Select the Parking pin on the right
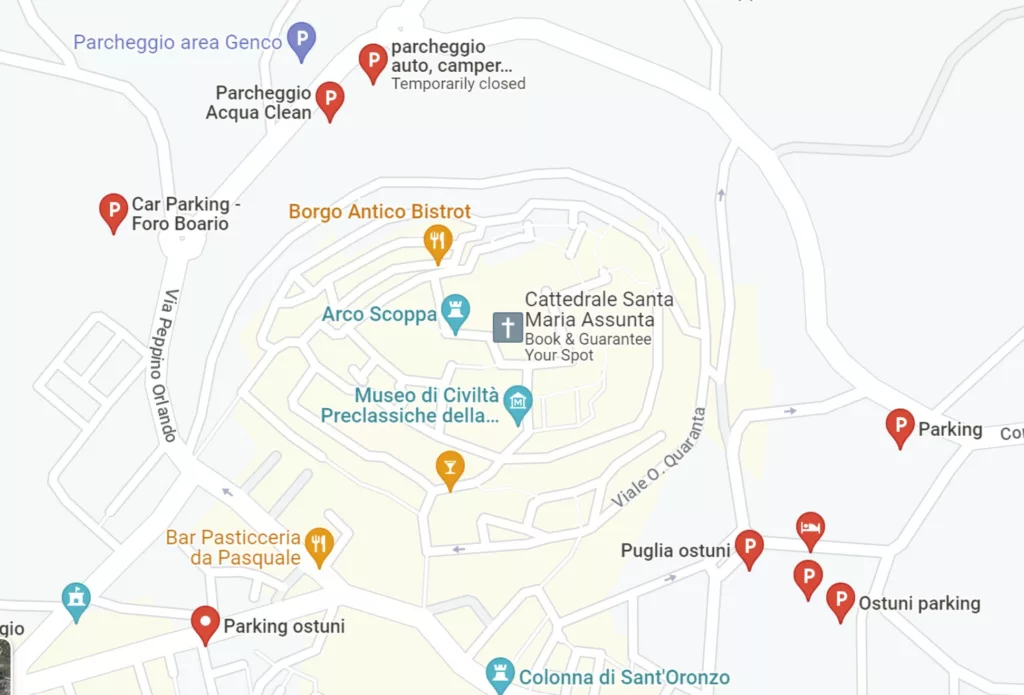Viewport: 1024px width, 695px height. (900, 426)
